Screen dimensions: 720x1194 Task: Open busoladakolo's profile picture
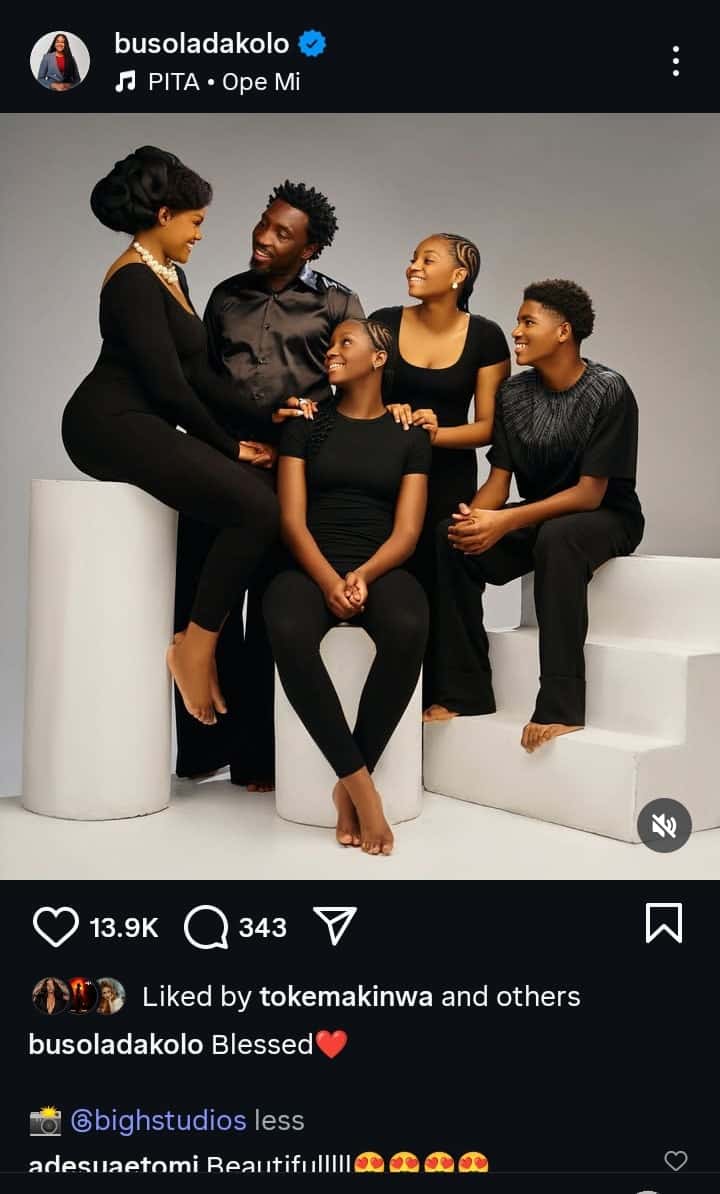(x=60, y=60)
